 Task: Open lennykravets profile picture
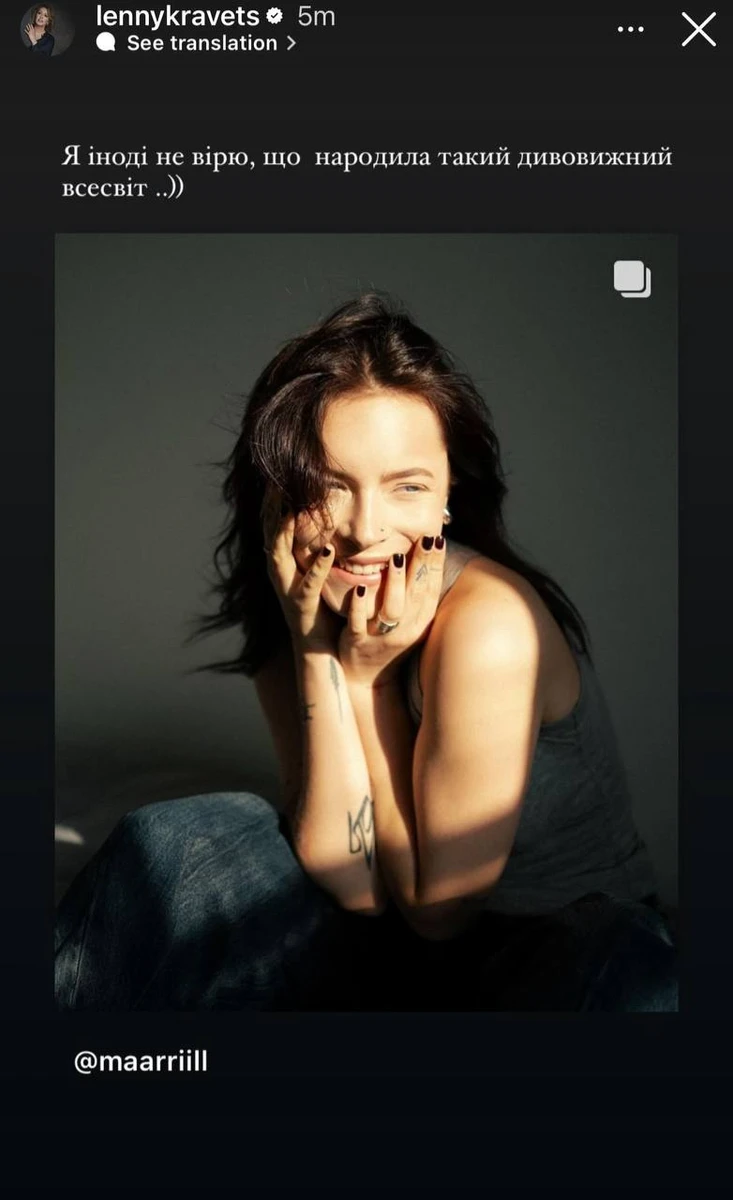(47, 29)
